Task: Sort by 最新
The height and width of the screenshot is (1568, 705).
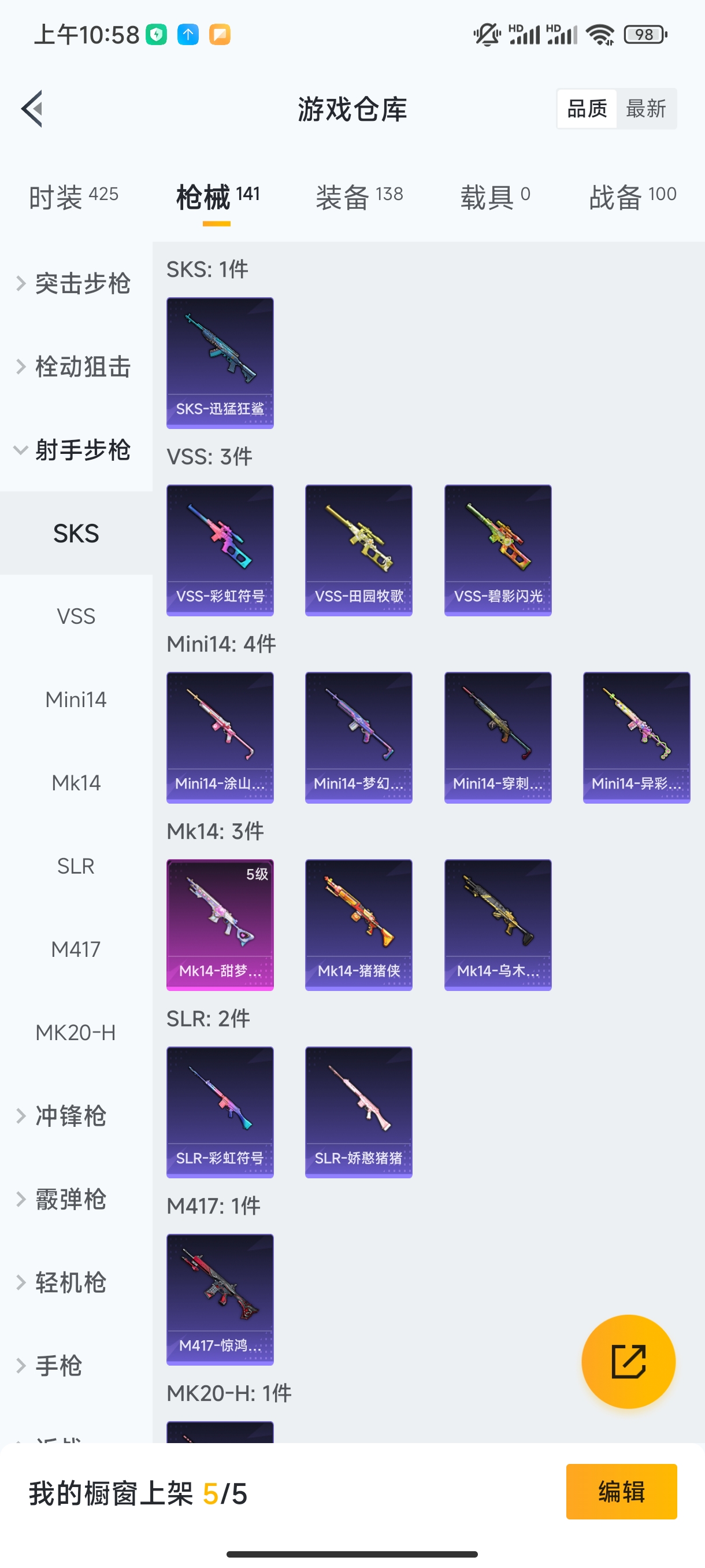Action: tap(645, 109)
